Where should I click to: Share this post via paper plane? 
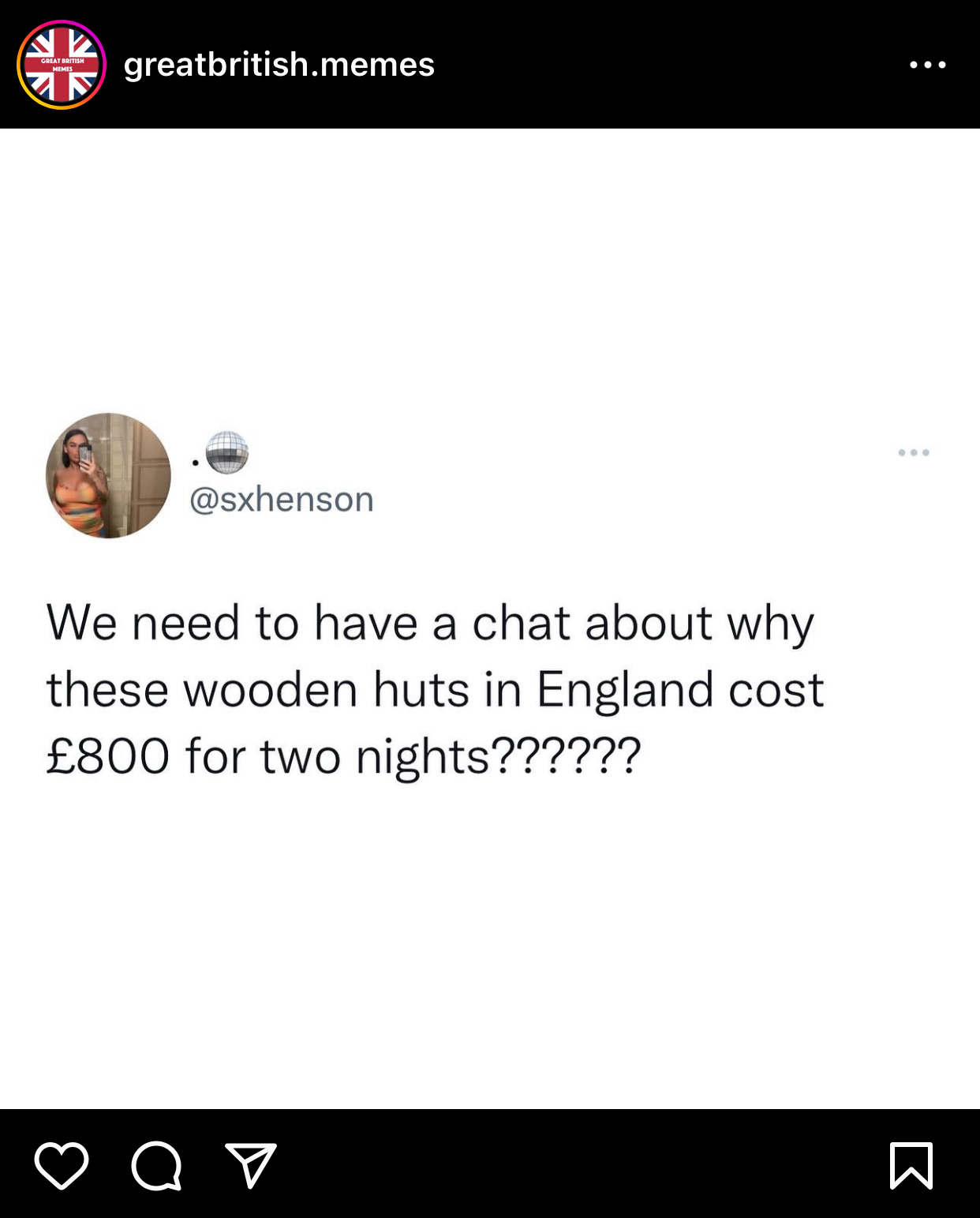pos(250,1165)
